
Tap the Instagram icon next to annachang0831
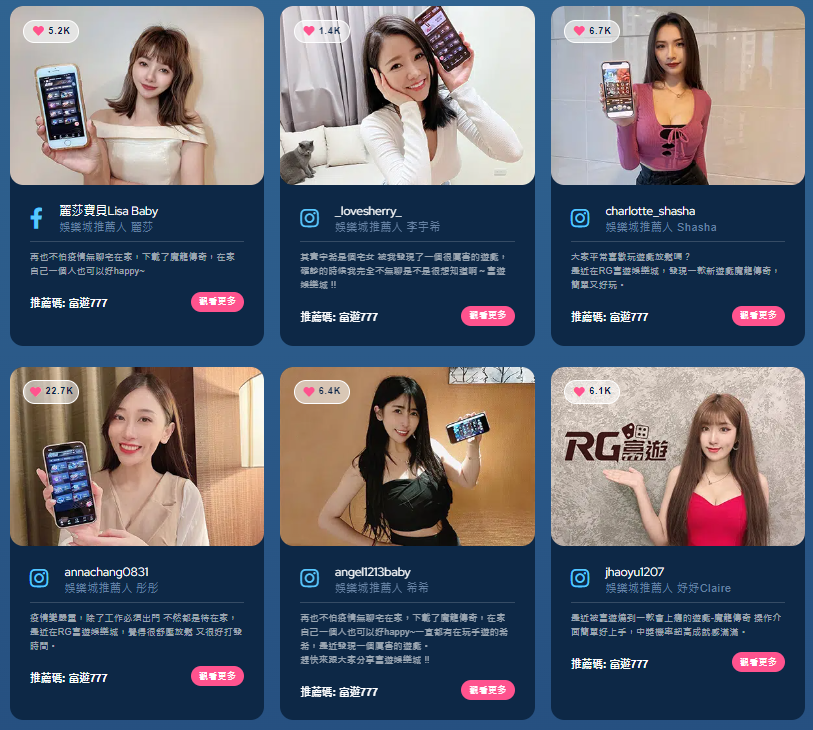[x=39, y=578]
